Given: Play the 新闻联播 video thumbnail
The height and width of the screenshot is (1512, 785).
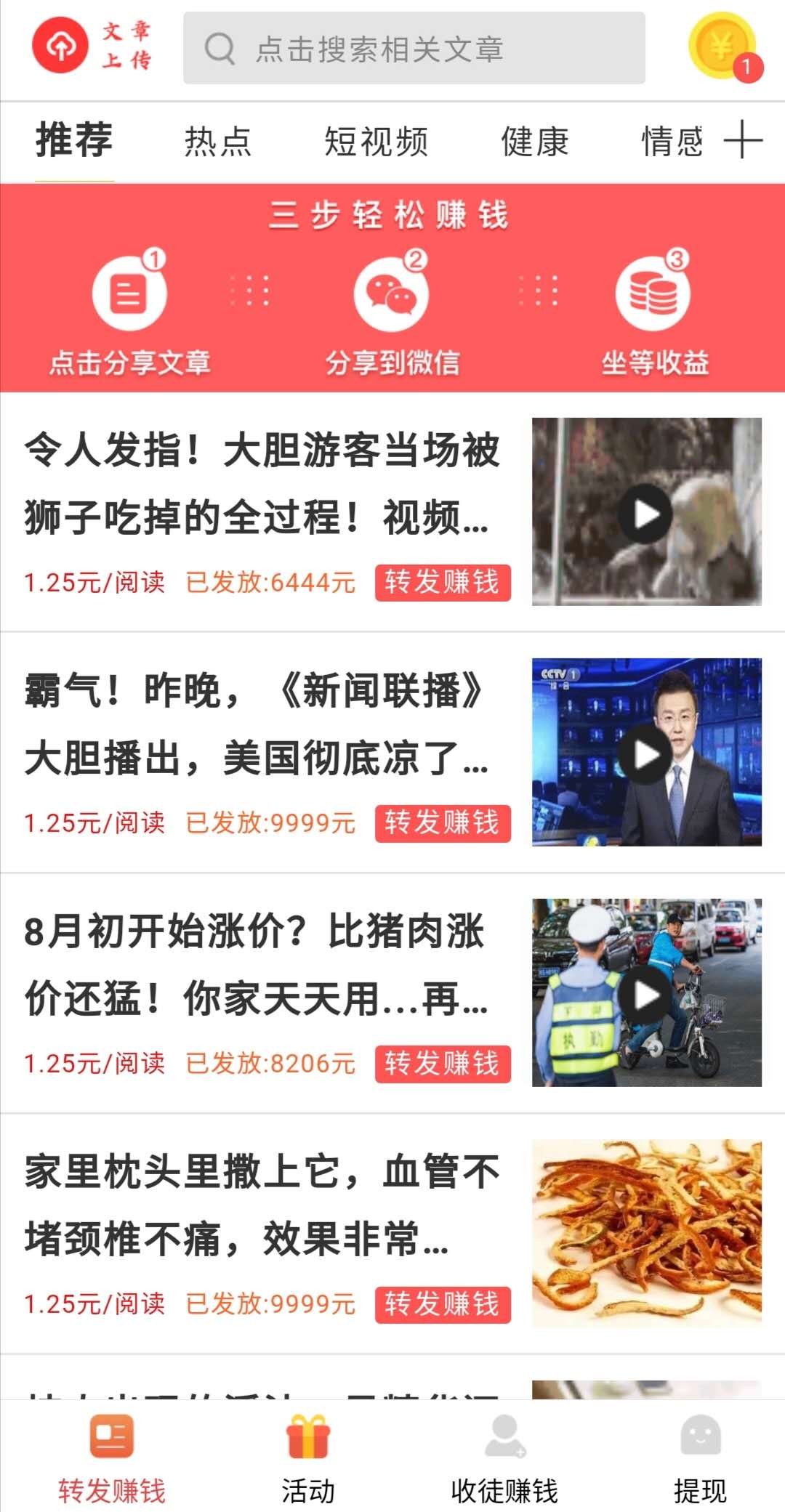Looking at the screenshot, I should [646, 752].
